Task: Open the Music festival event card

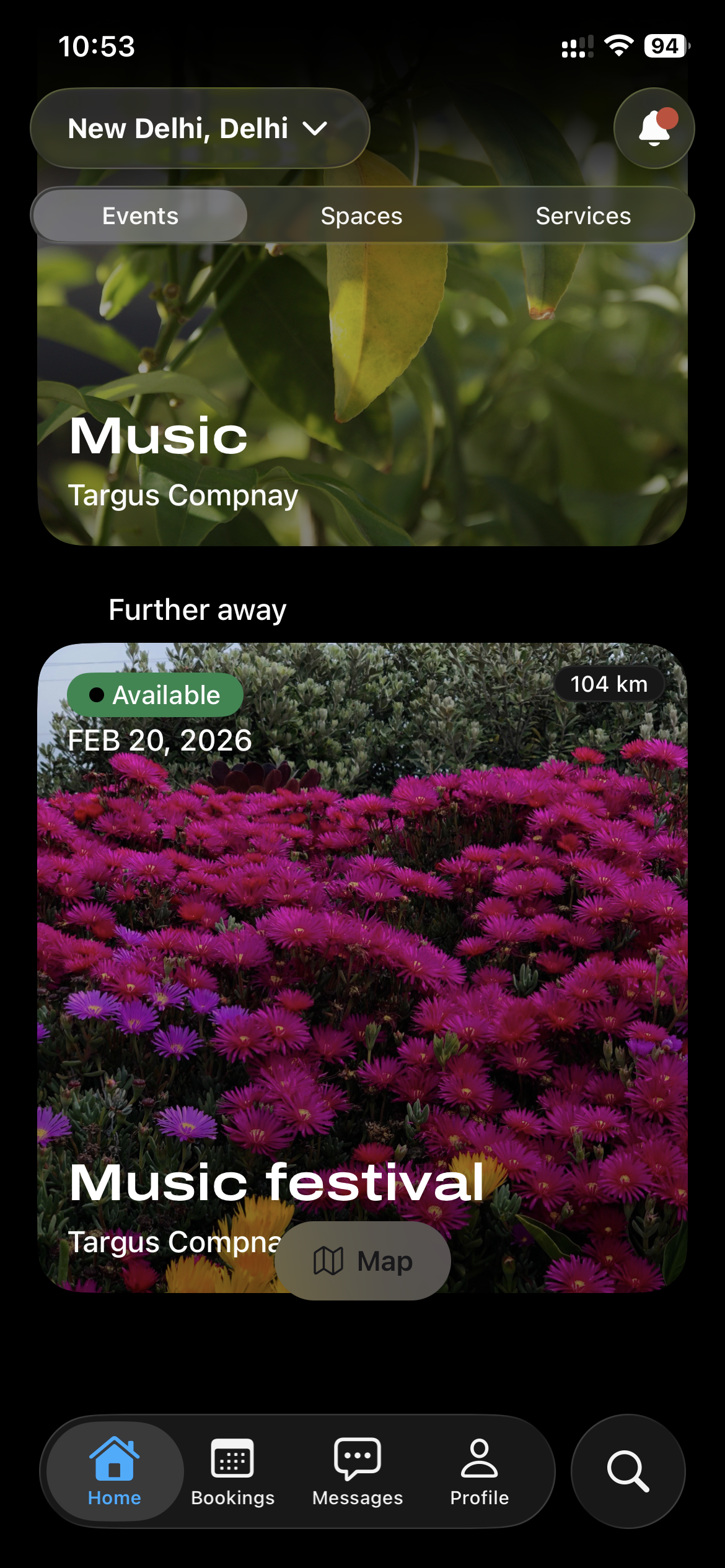Action: click(x=362, y=929)
